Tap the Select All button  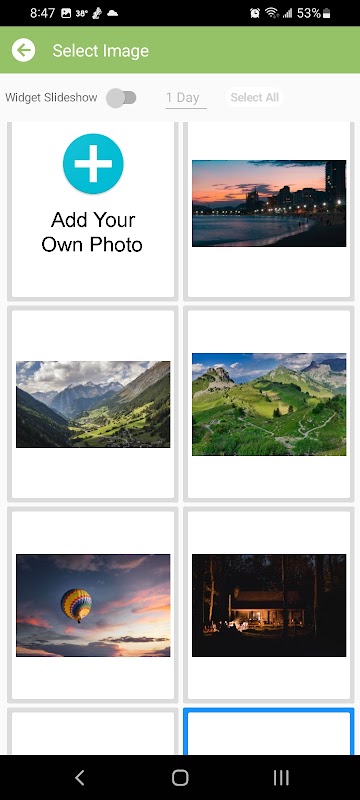(x=254, y=97)
